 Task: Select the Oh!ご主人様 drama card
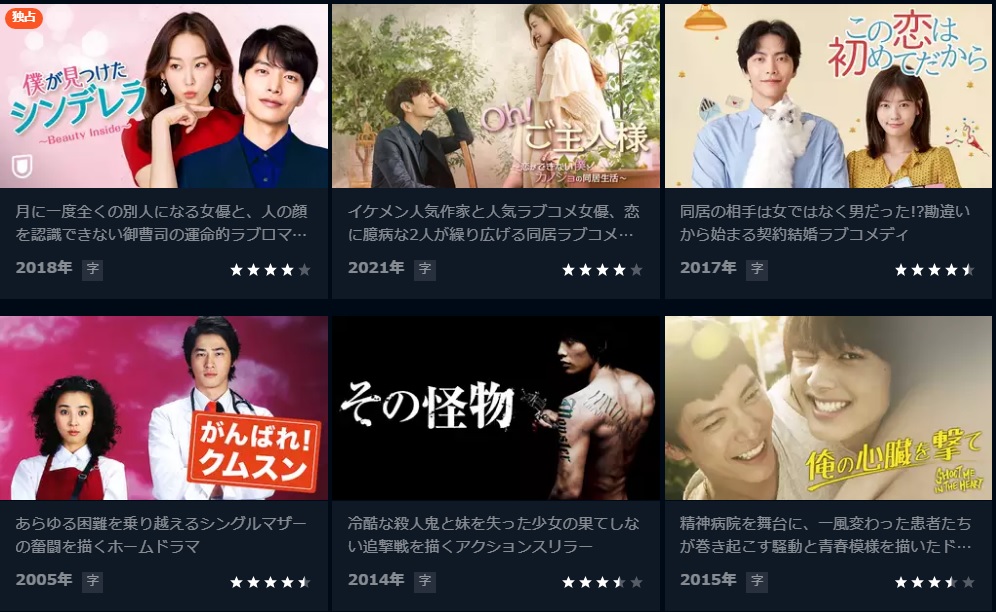496,96
